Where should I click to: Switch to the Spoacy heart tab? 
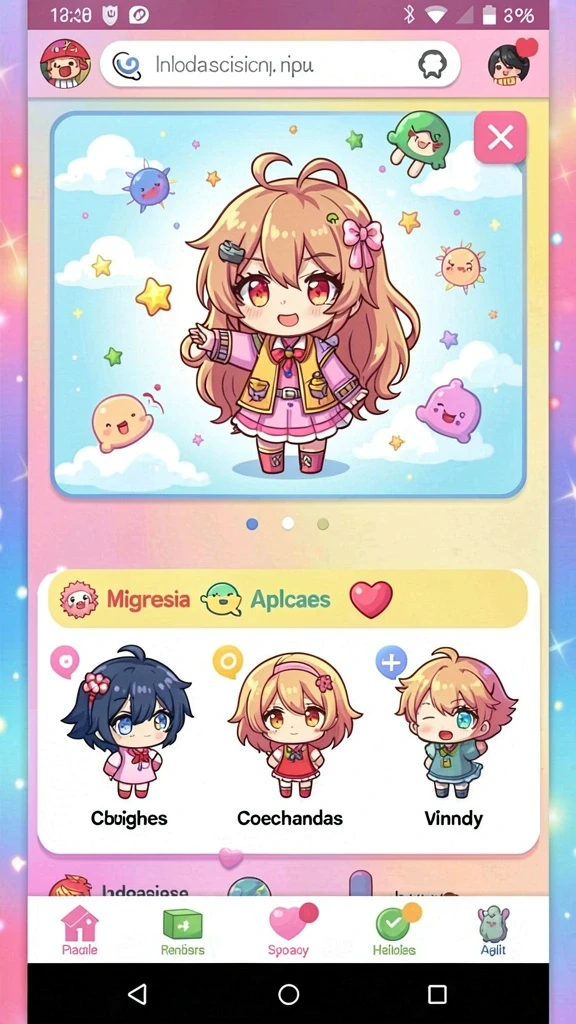pyautogui.click(x=289, y=931)
